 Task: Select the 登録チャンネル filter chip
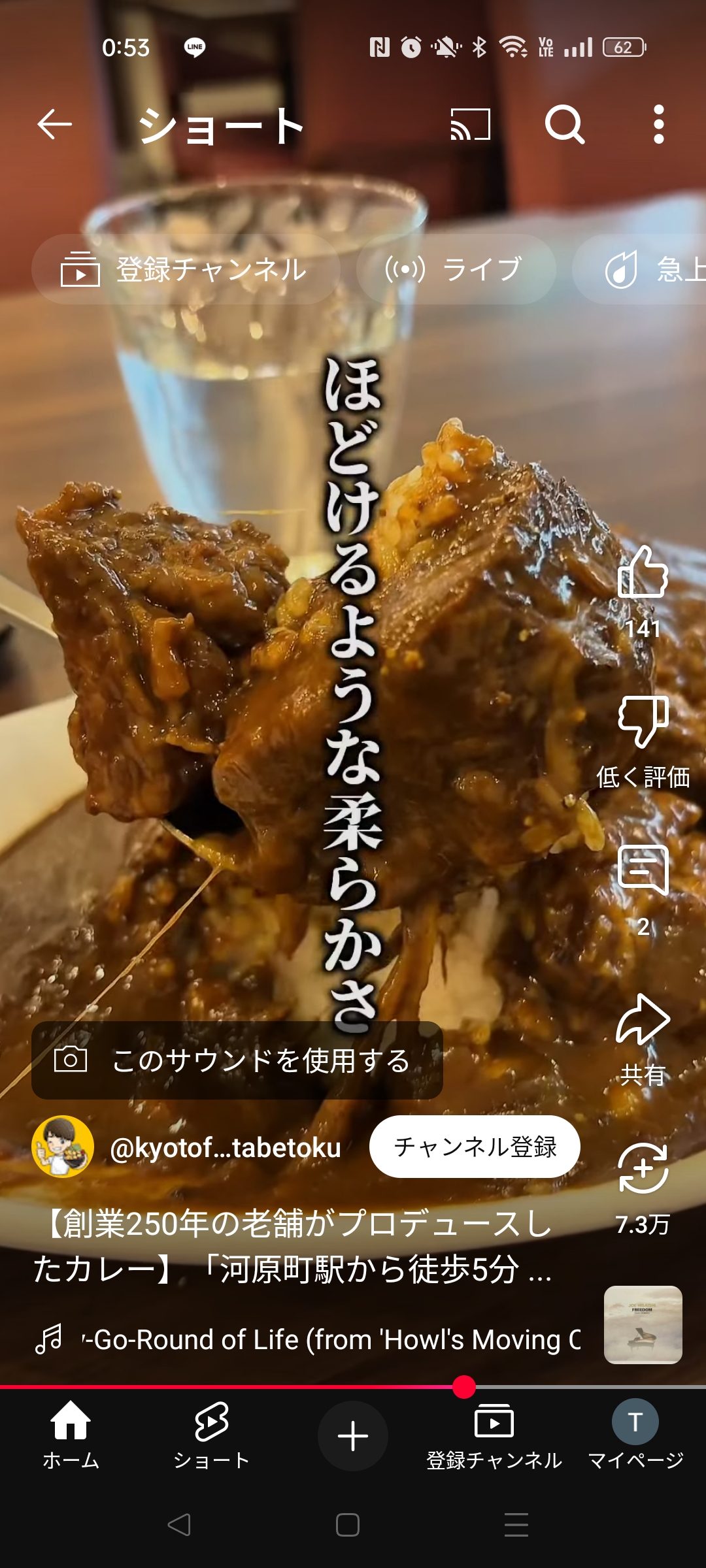coord(186,269)
